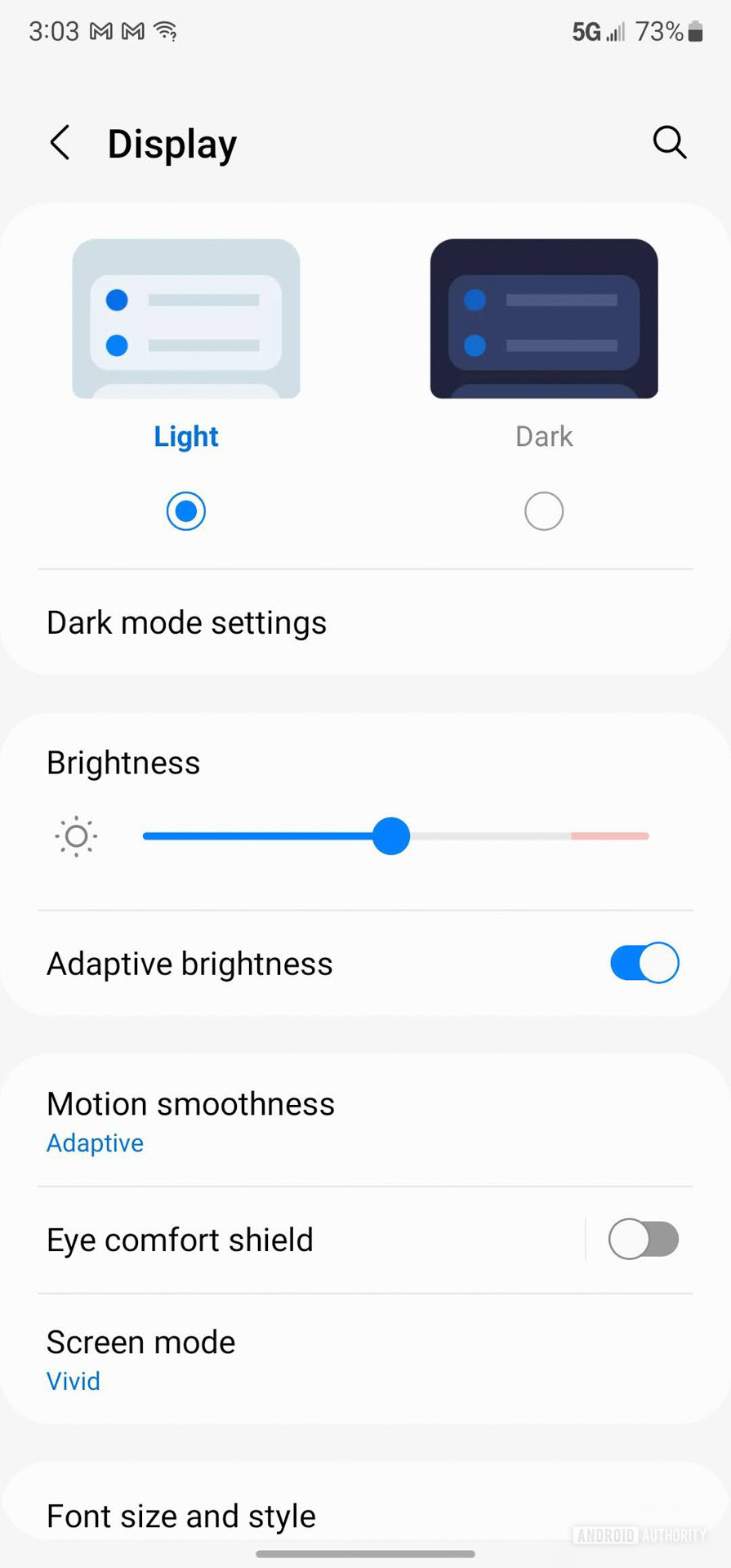731x1568 pixels.
Task: Open Font size and style
Action: (x=181, y=1516)
